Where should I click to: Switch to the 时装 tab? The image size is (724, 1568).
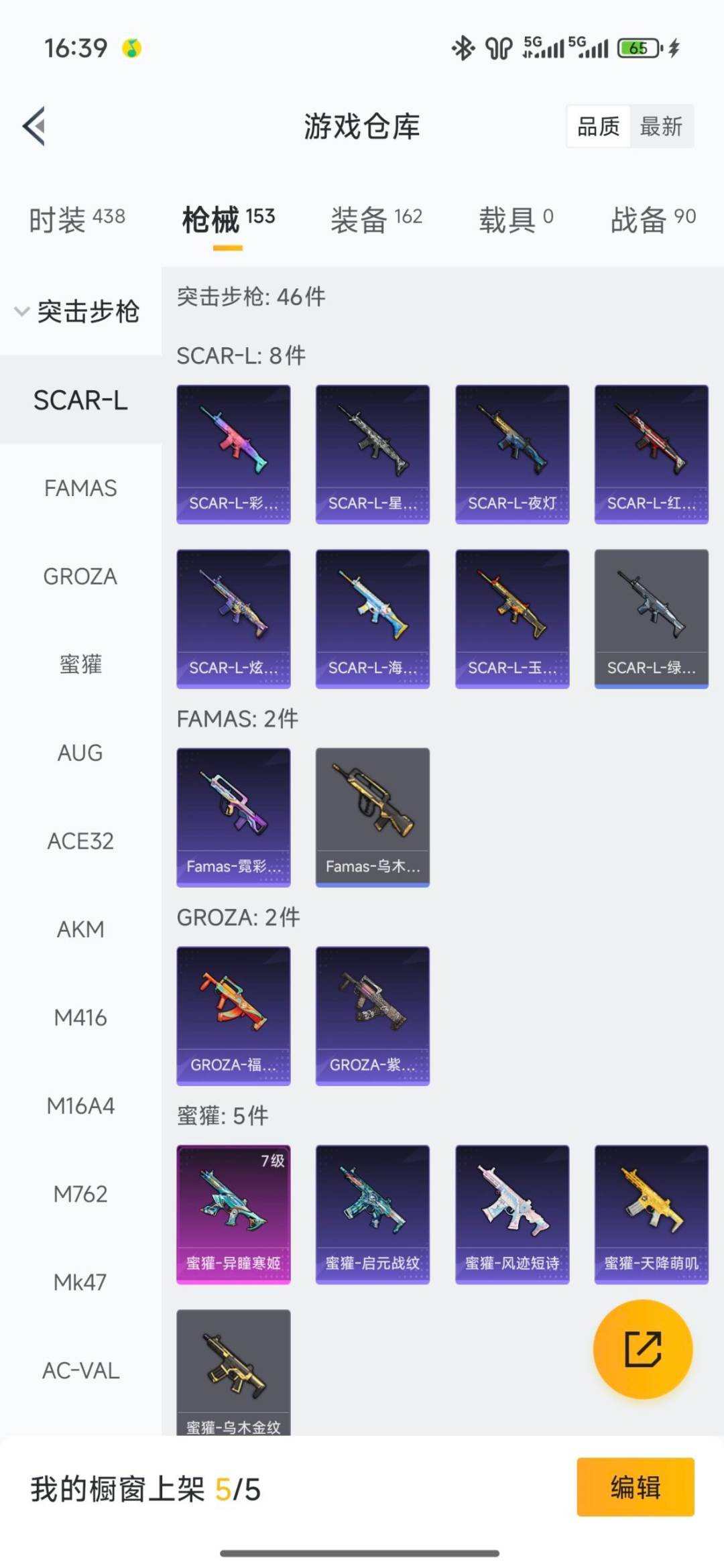(x=76, y=219)
